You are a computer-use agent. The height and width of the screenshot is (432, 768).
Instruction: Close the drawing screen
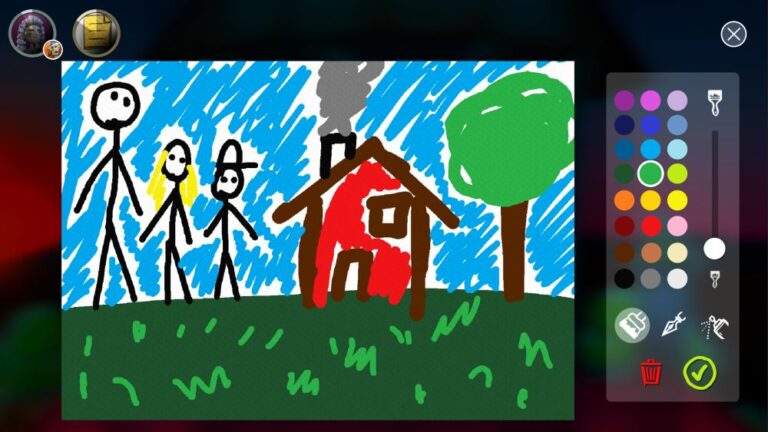coord(734,35)
